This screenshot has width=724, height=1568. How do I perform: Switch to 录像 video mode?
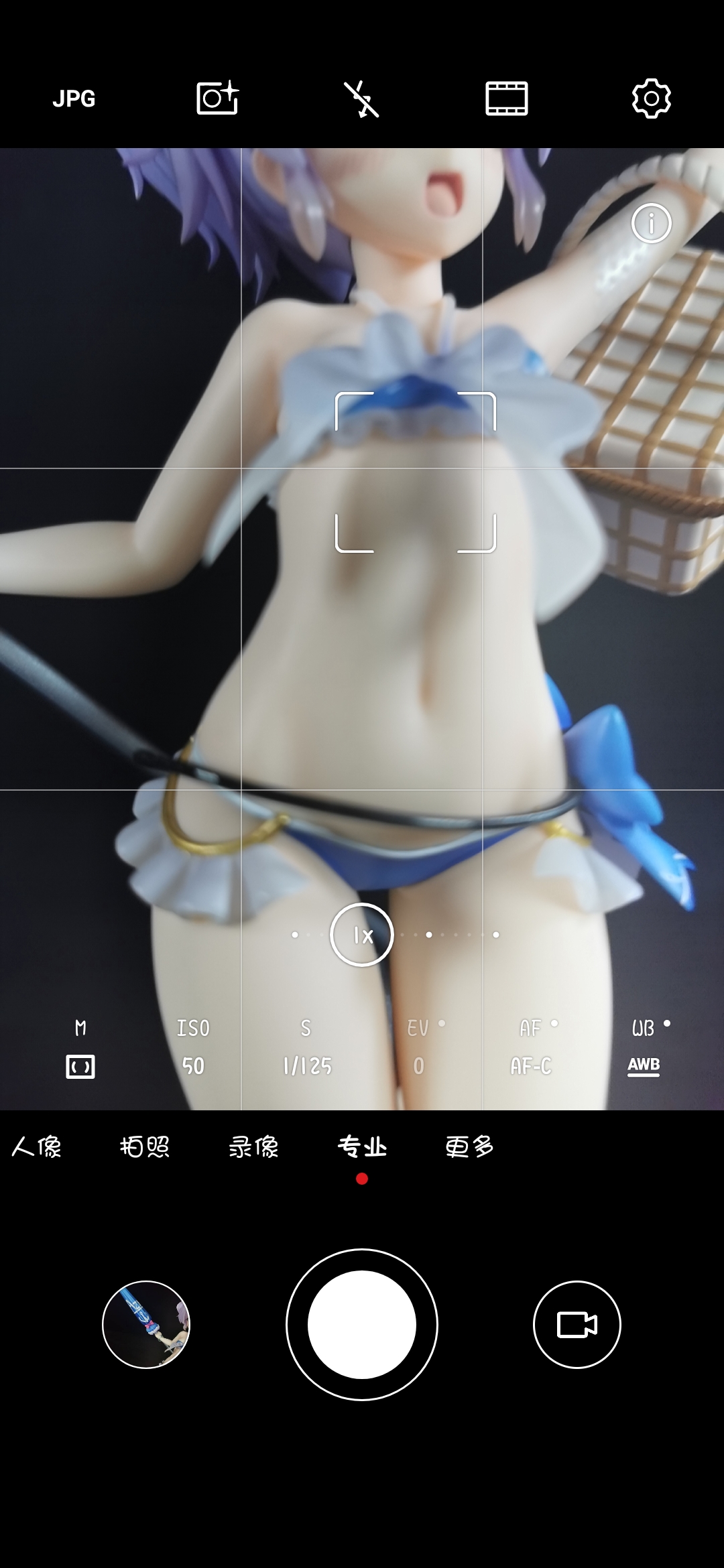[253, 1147]
